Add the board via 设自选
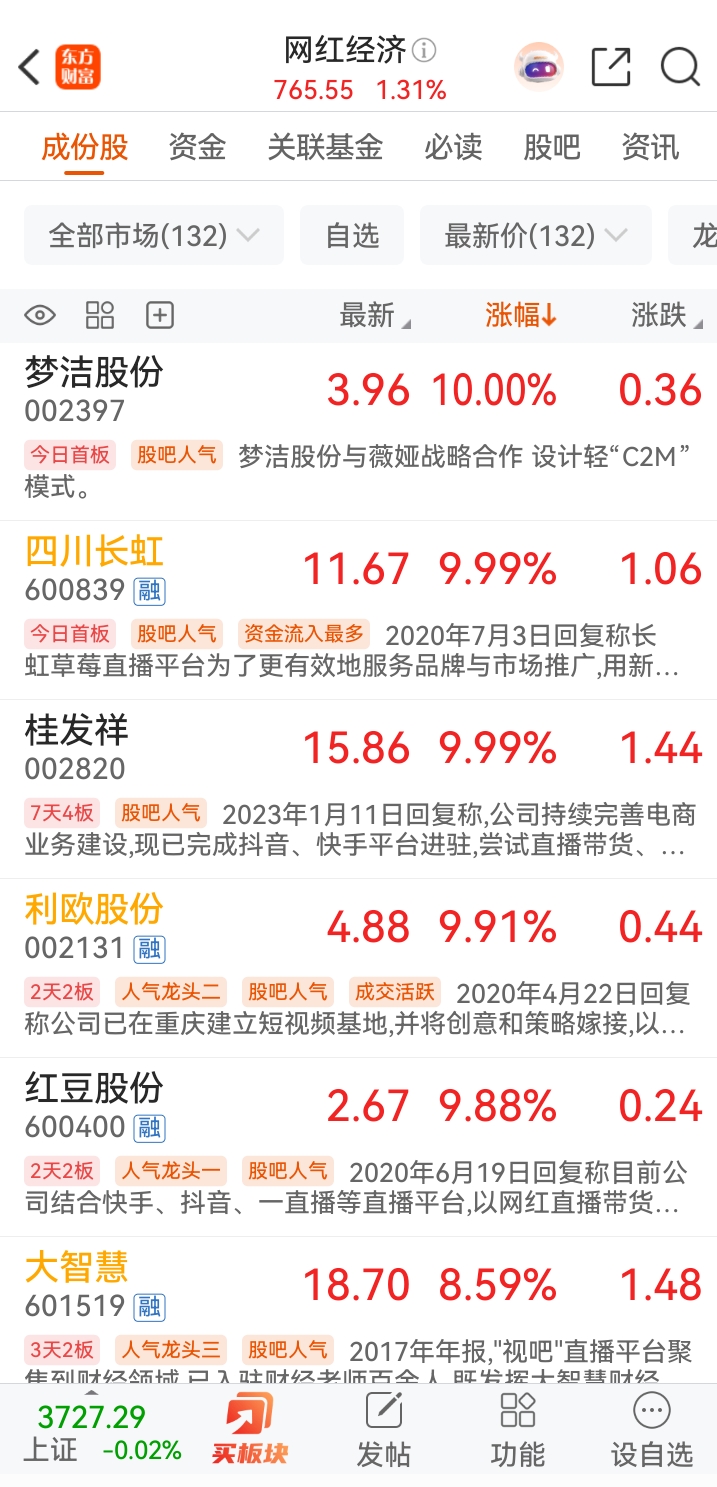The width and height of the screenshot is (717, 1487). pyautogui.click(x=652, y=1430)
